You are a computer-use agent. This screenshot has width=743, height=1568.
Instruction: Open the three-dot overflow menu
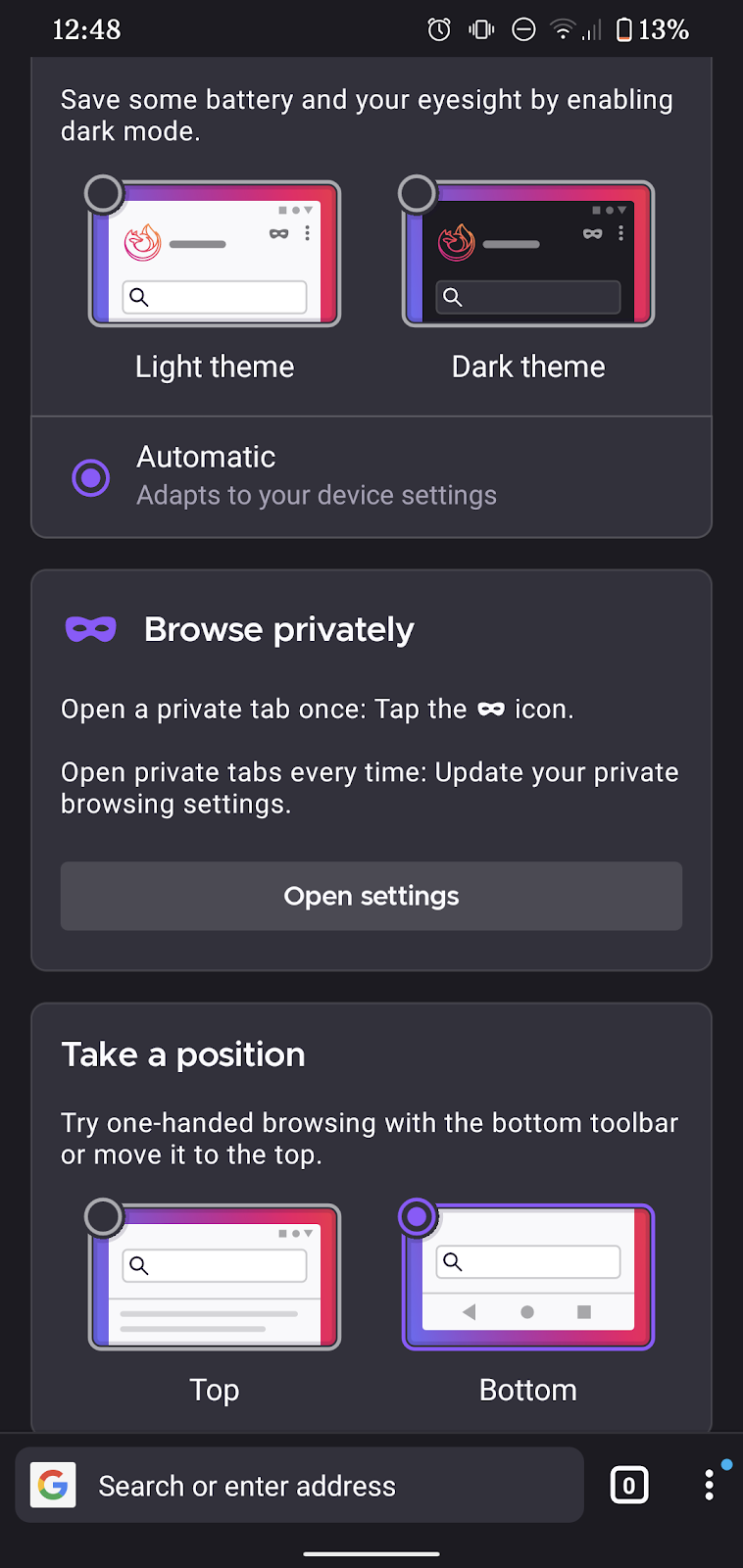(709, 1485)
